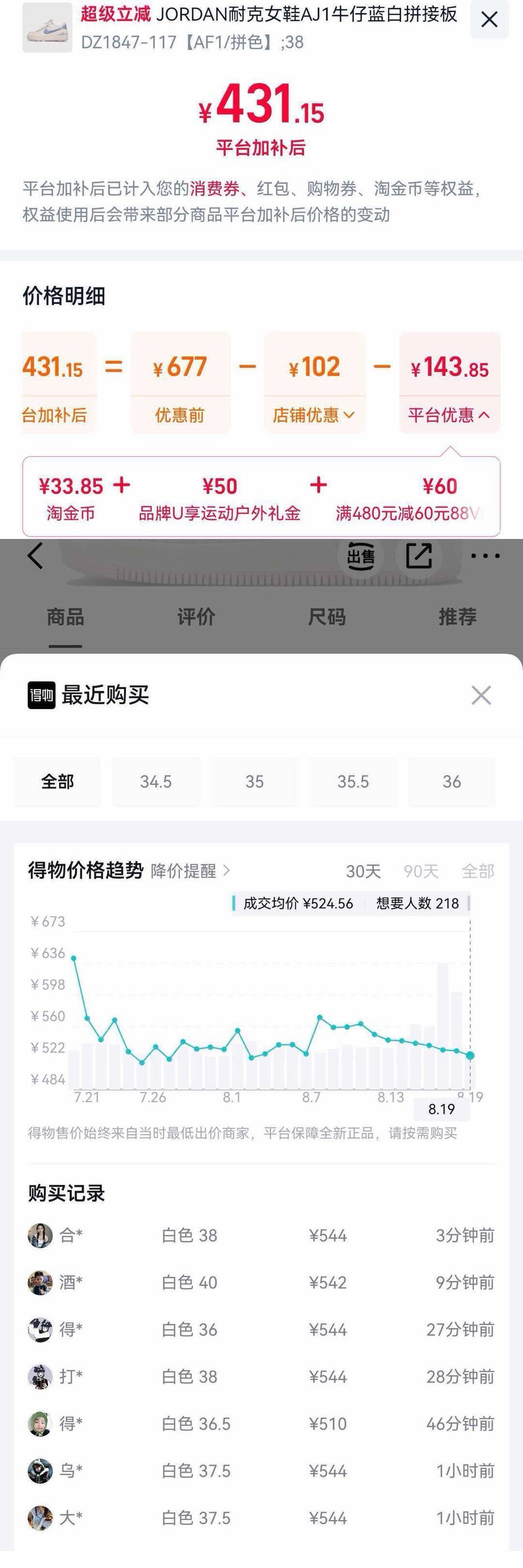
Task: Filter purchases by size 35.5
Action: pyautogui.click(x=353, y=782)
